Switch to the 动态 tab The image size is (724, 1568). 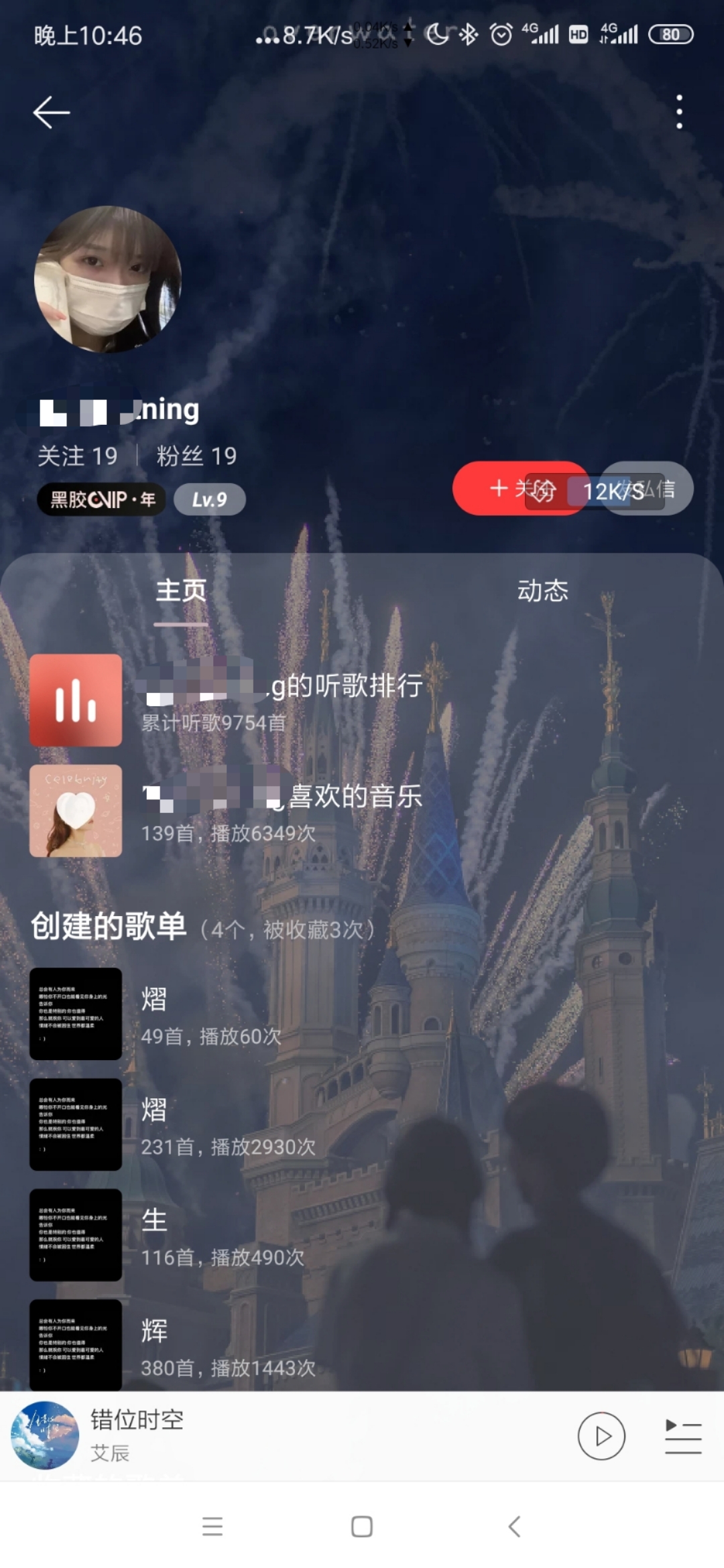click(x=542, y=590)
